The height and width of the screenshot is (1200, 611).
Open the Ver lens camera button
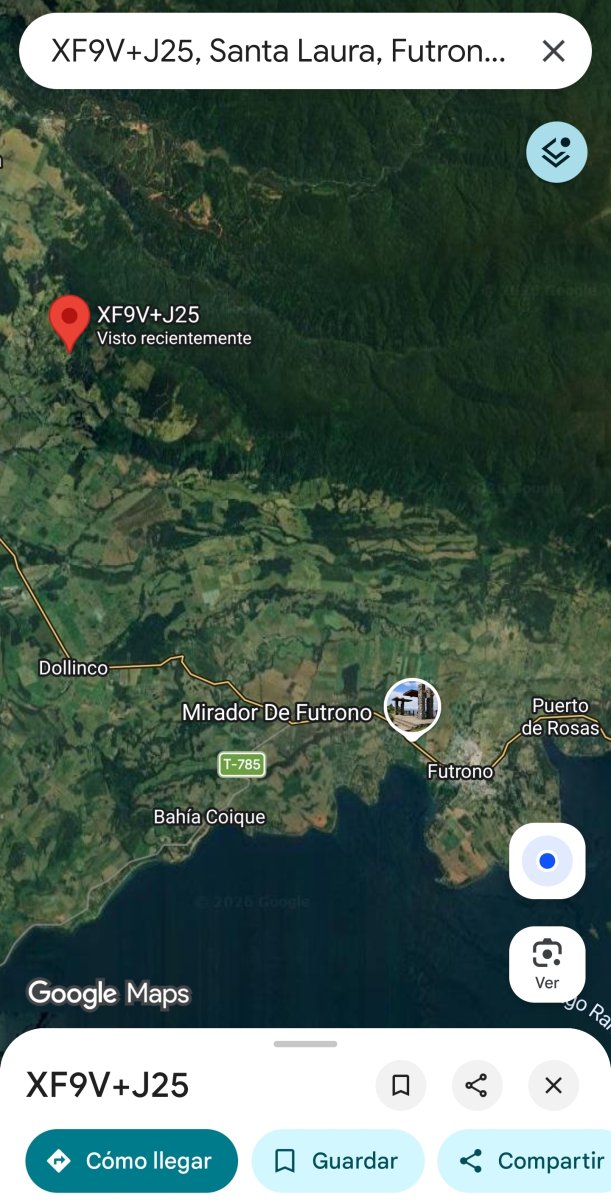(x=547, y=963)
